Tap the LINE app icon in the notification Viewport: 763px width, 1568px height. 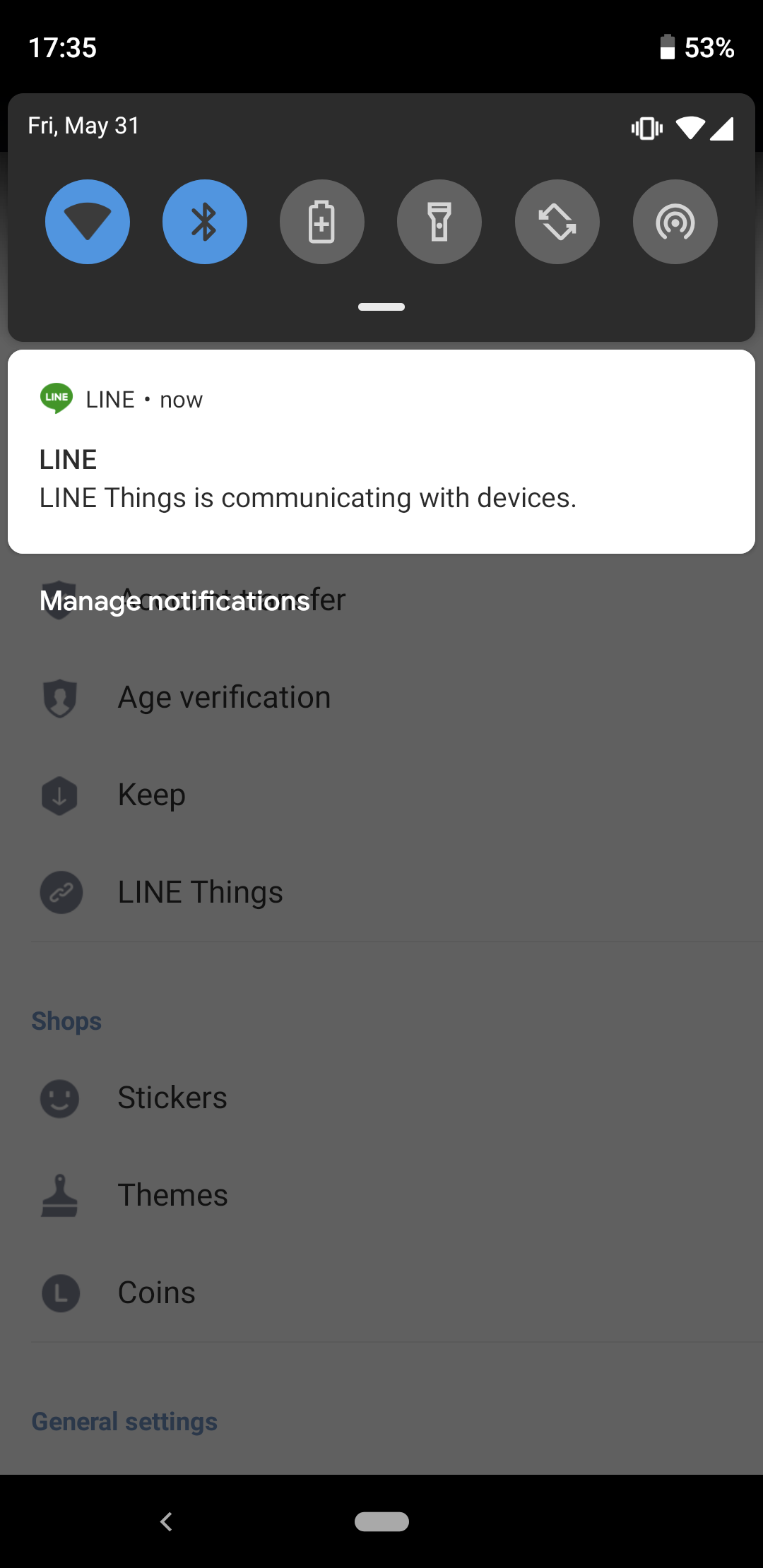(57, 398)
